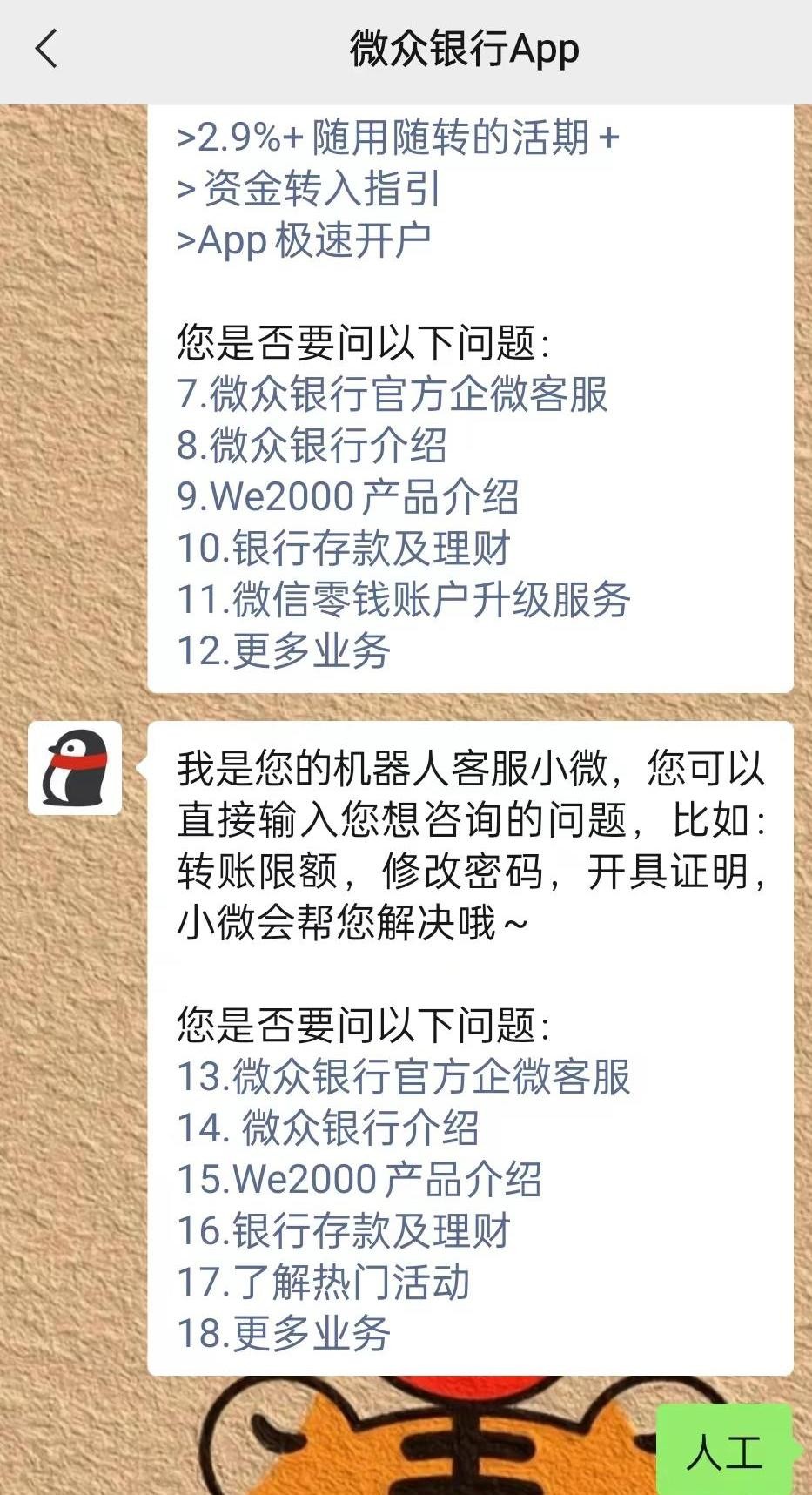This screenshot has width=812, height=1495.
Task: Open the 2.9%+ 随用随转的活期+ link
Action: pos(398,138)
